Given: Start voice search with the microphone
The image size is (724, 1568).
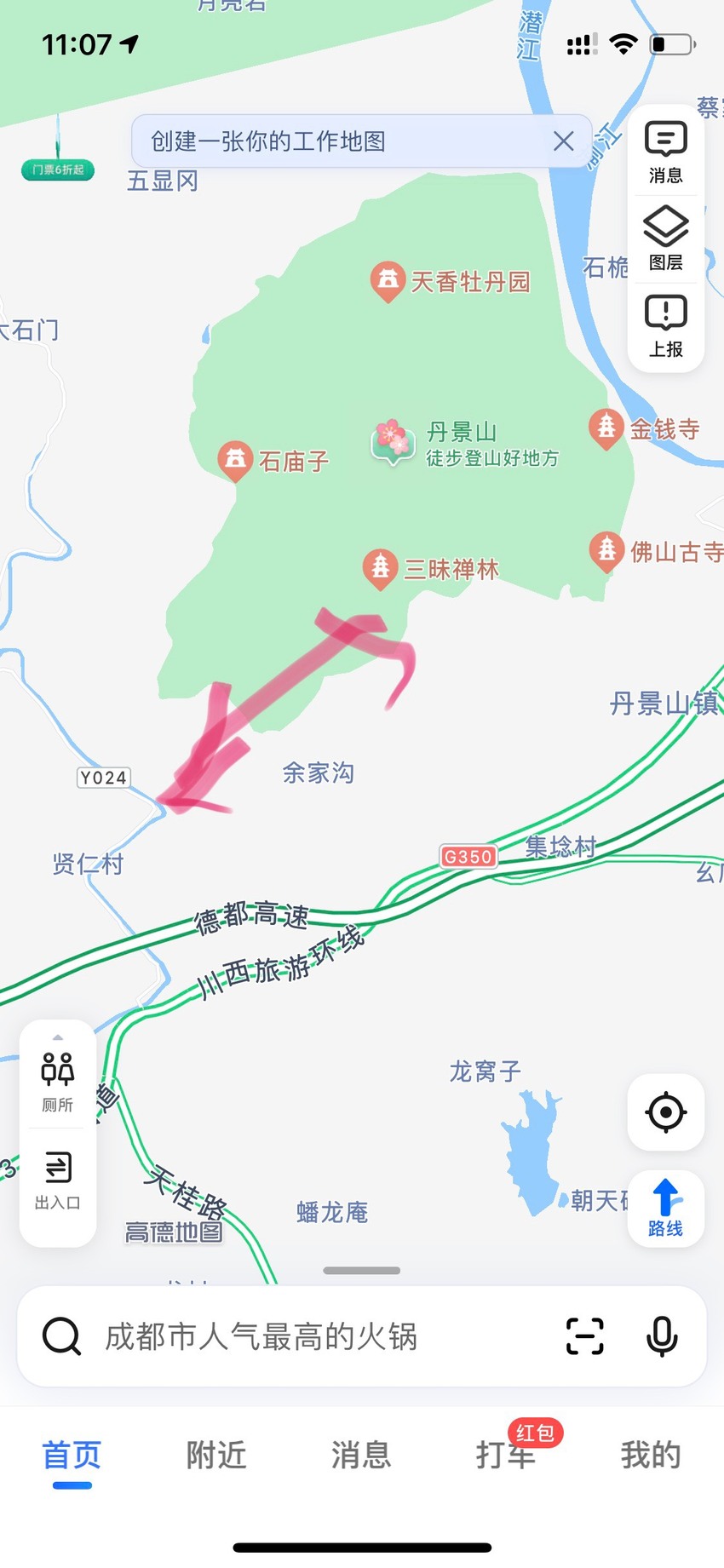Looking at the screenshot, I should 662,1336.
